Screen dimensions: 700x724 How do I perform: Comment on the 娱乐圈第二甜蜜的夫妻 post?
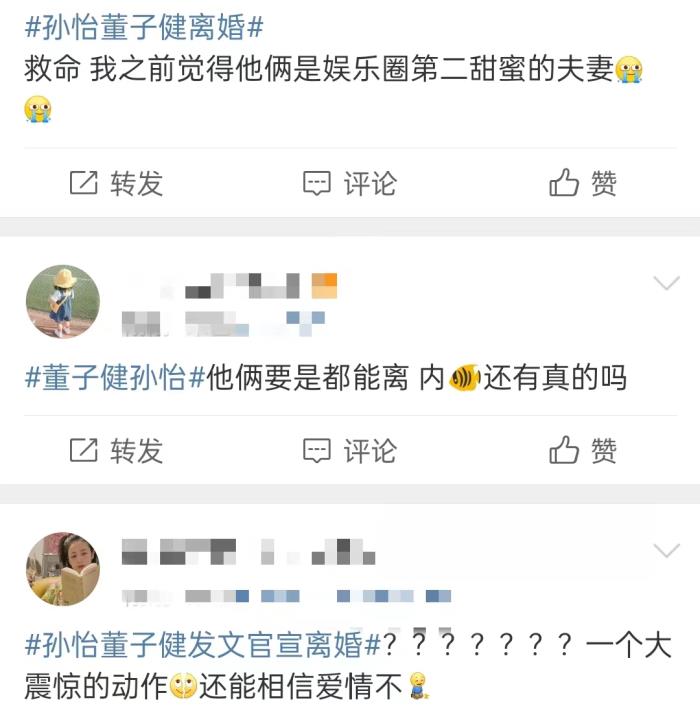click(349, 183)
